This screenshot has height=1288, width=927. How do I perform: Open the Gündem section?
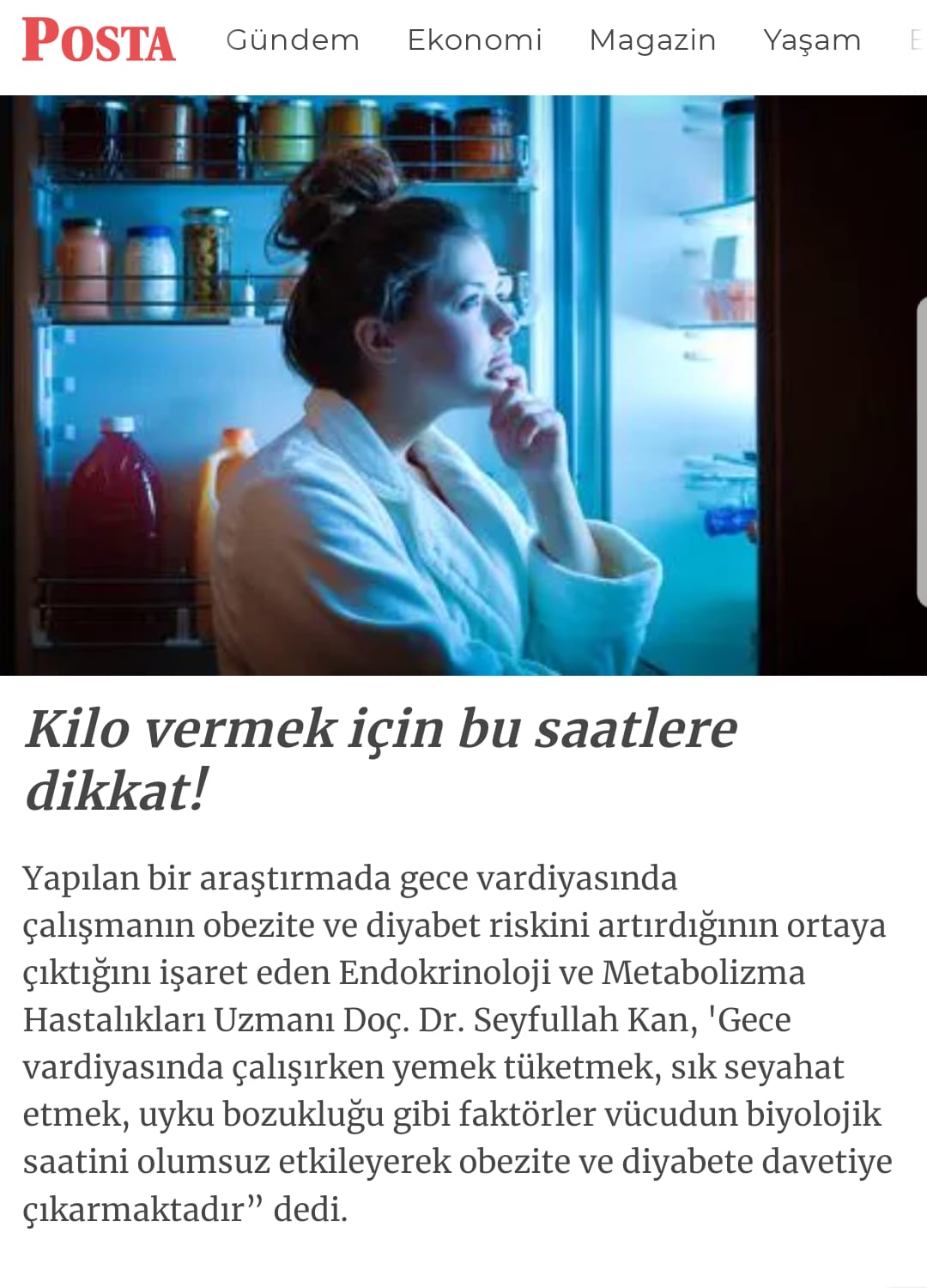[x=292, y=40]
